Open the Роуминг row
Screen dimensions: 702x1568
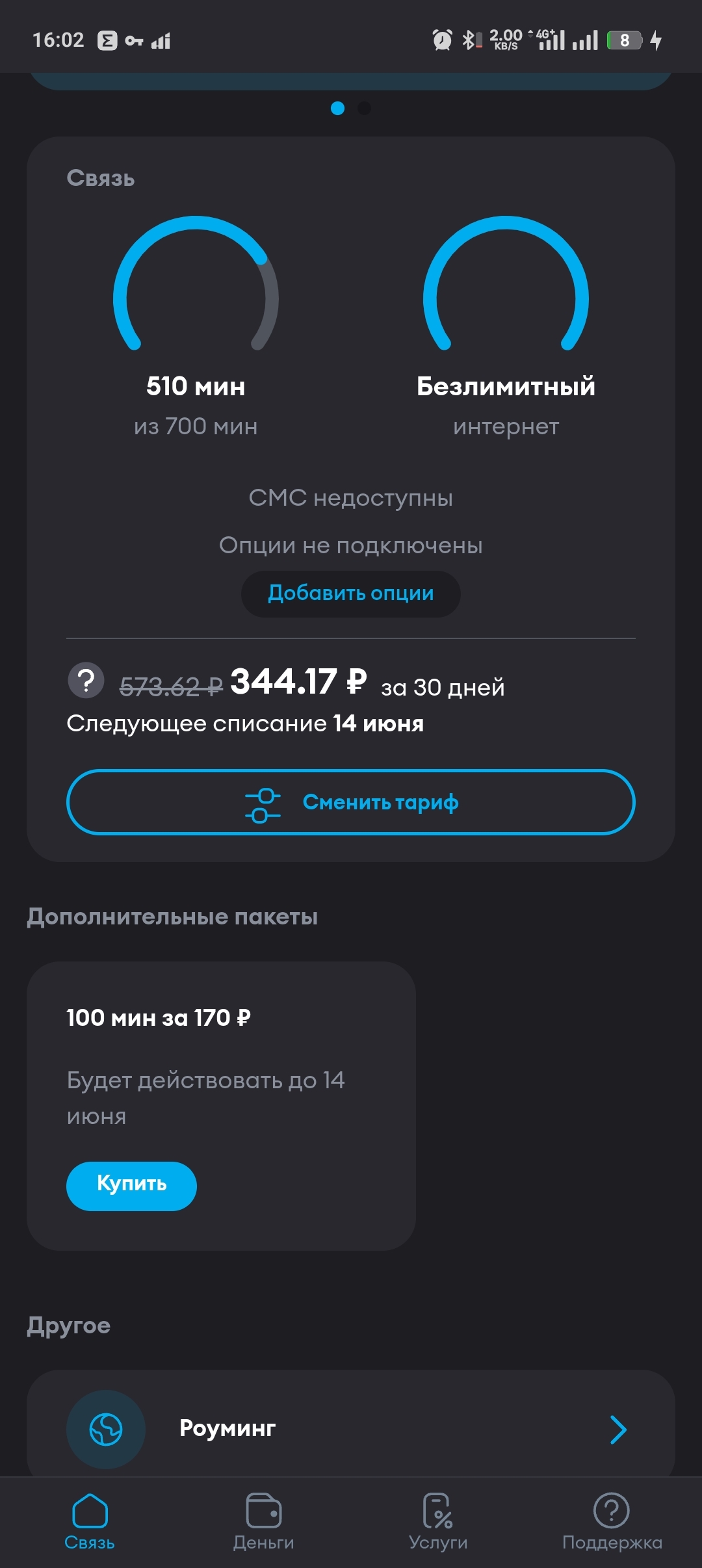[x=350, y=1429]
